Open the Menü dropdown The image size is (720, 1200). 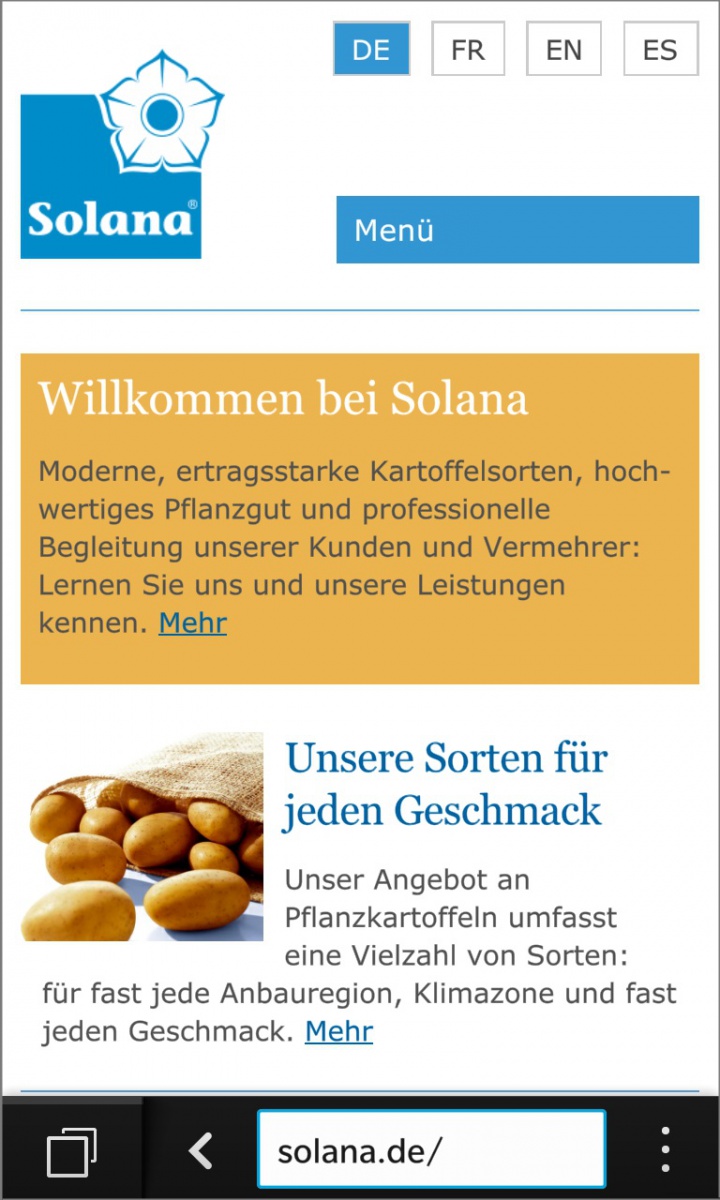[x=517, y=230]
